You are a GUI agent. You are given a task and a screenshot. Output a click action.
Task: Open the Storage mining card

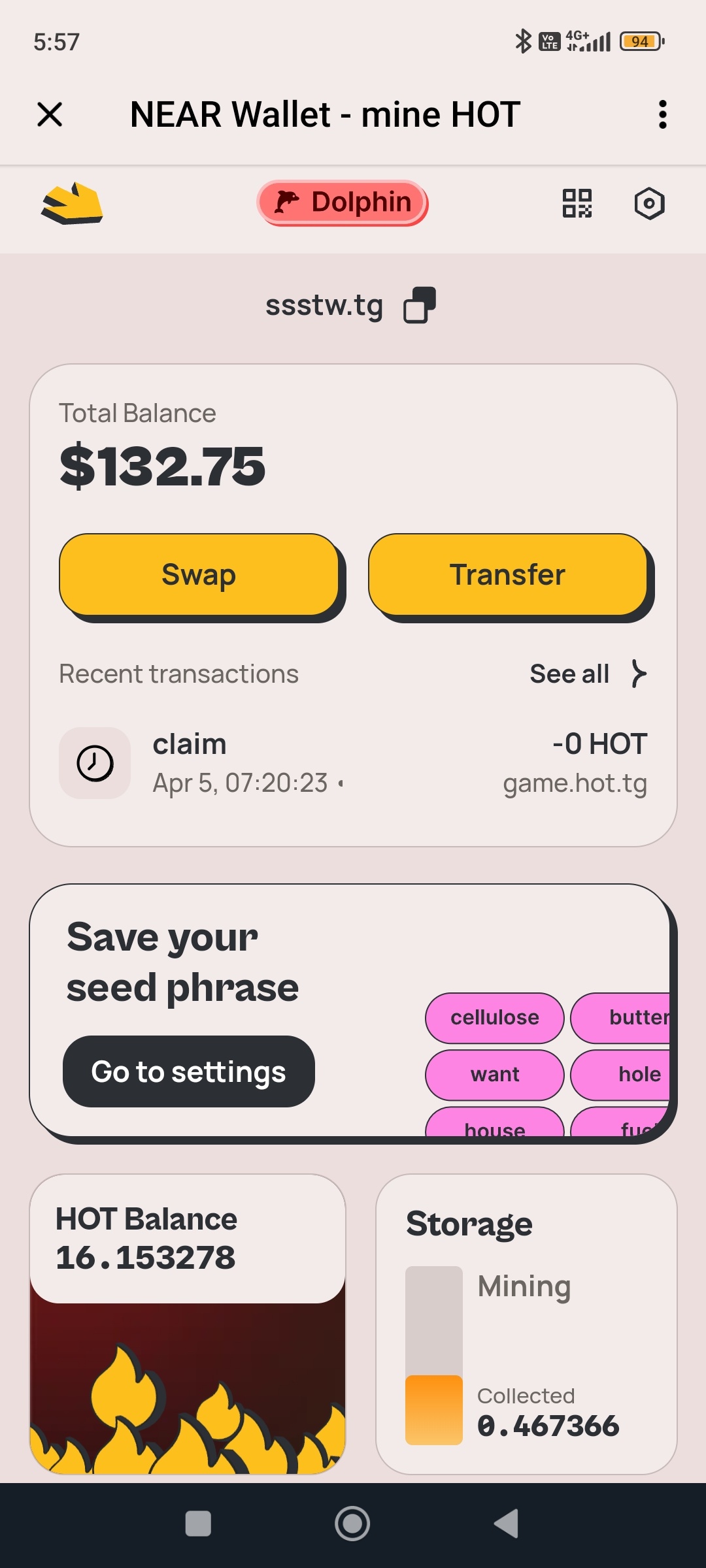526,1323
